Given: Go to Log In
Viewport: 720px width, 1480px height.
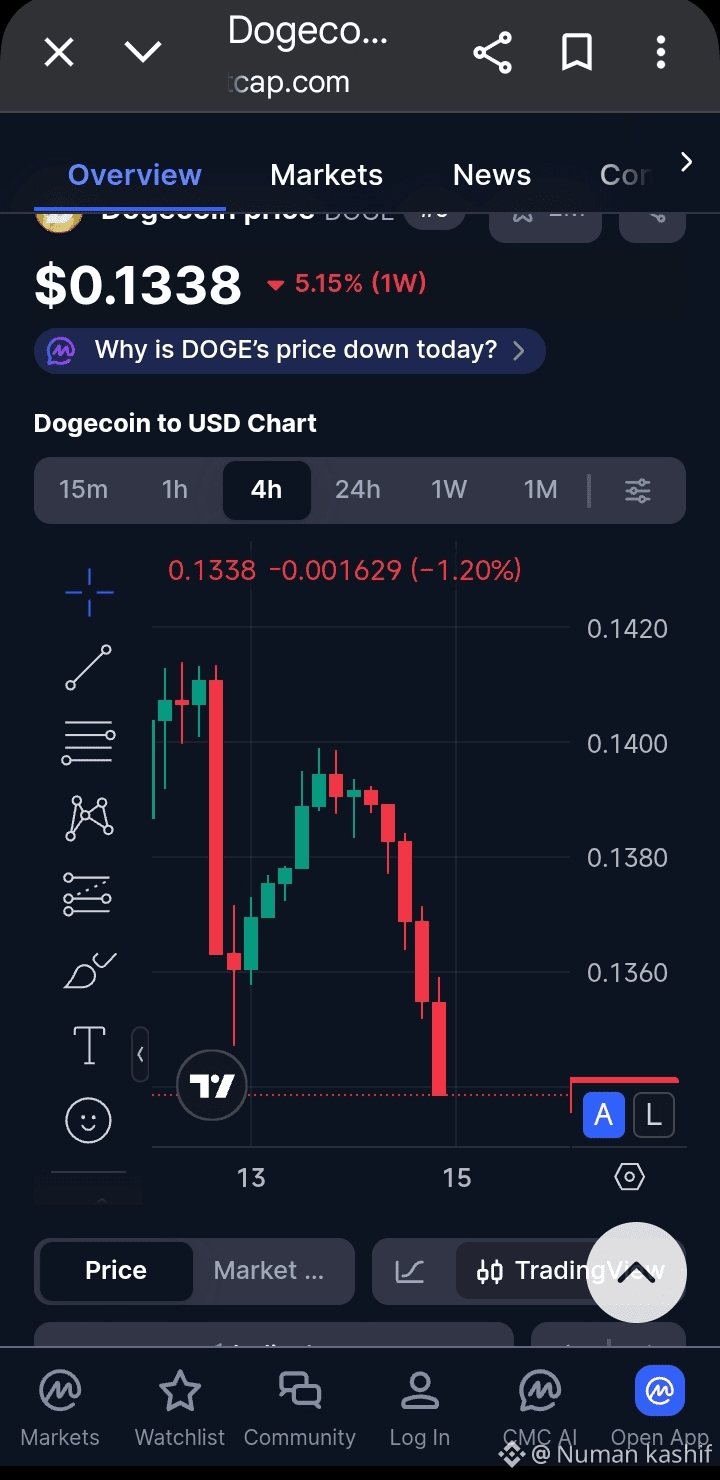Looking at the screenshot, I should 419,1410.
